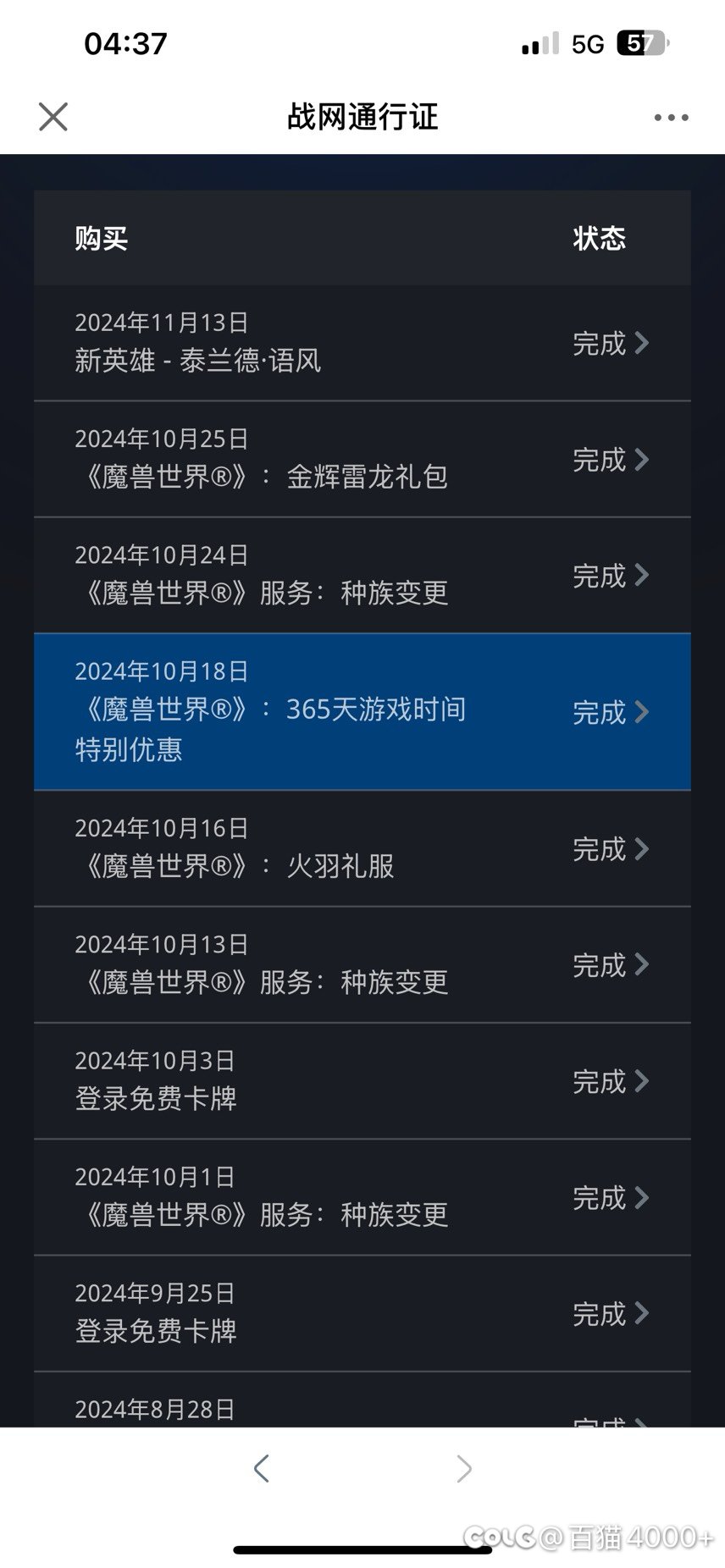Screen dimensions: 725x1568
Task: Open the October 1 种族变更 order
Action: tap(362, 1197)
